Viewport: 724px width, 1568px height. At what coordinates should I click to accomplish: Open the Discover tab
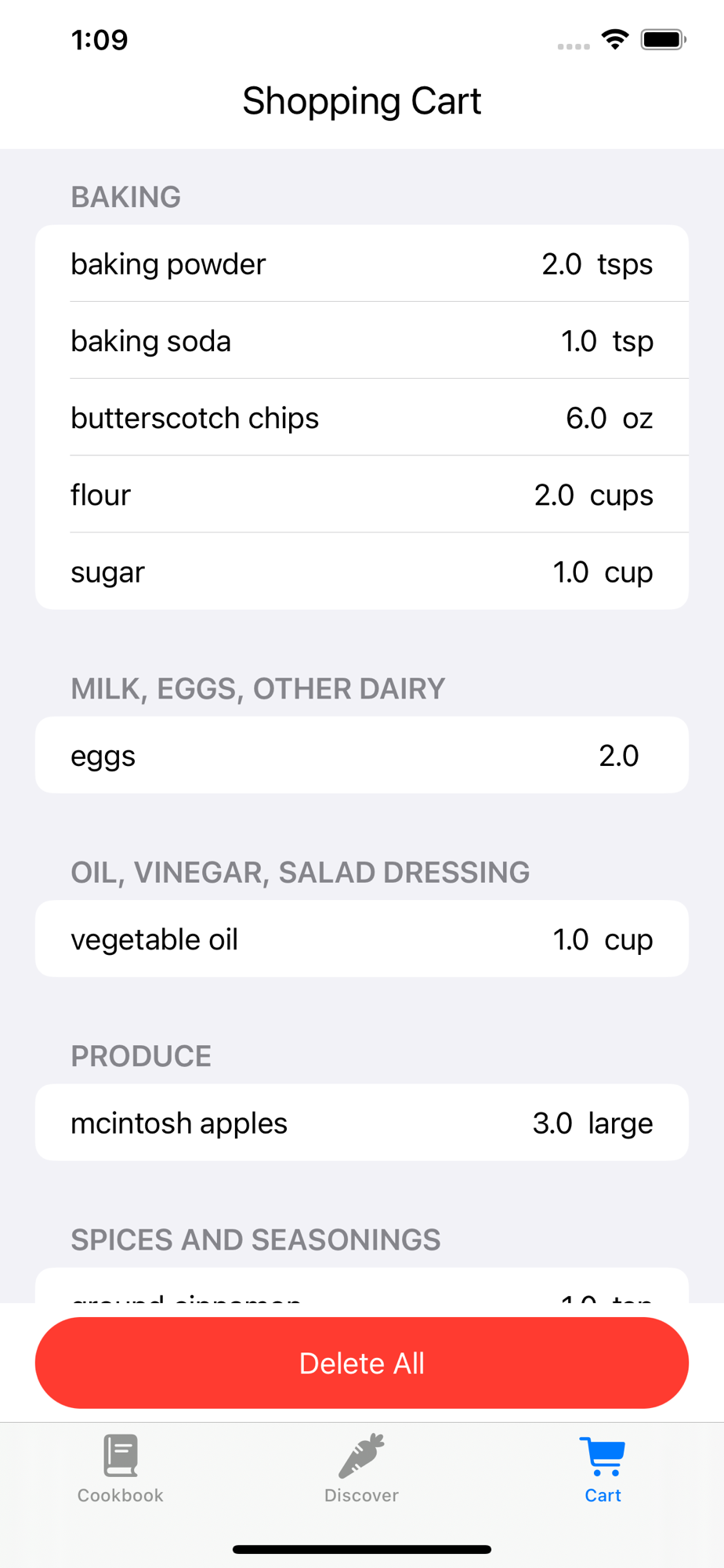(361, 1468)
